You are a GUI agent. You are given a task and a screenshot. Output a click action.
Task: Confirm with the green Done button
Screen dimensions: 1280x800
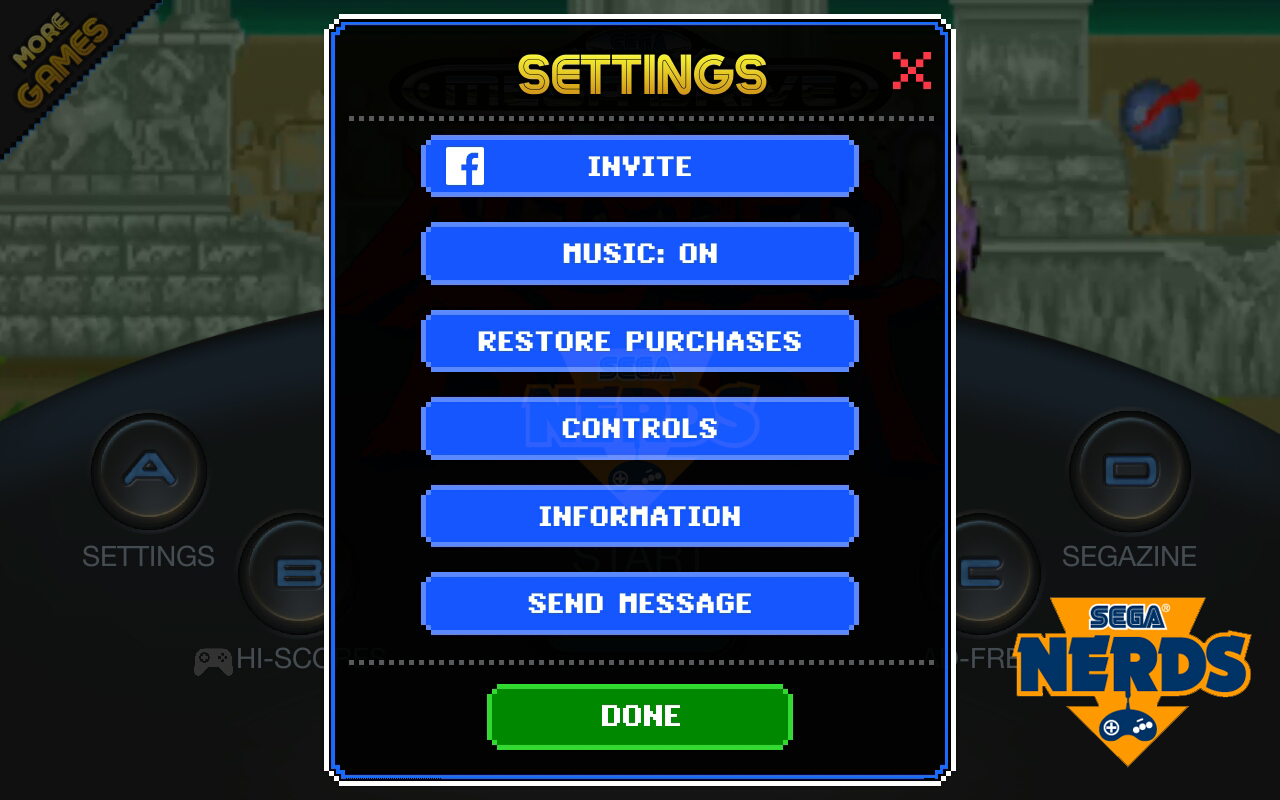click(640, 716)
